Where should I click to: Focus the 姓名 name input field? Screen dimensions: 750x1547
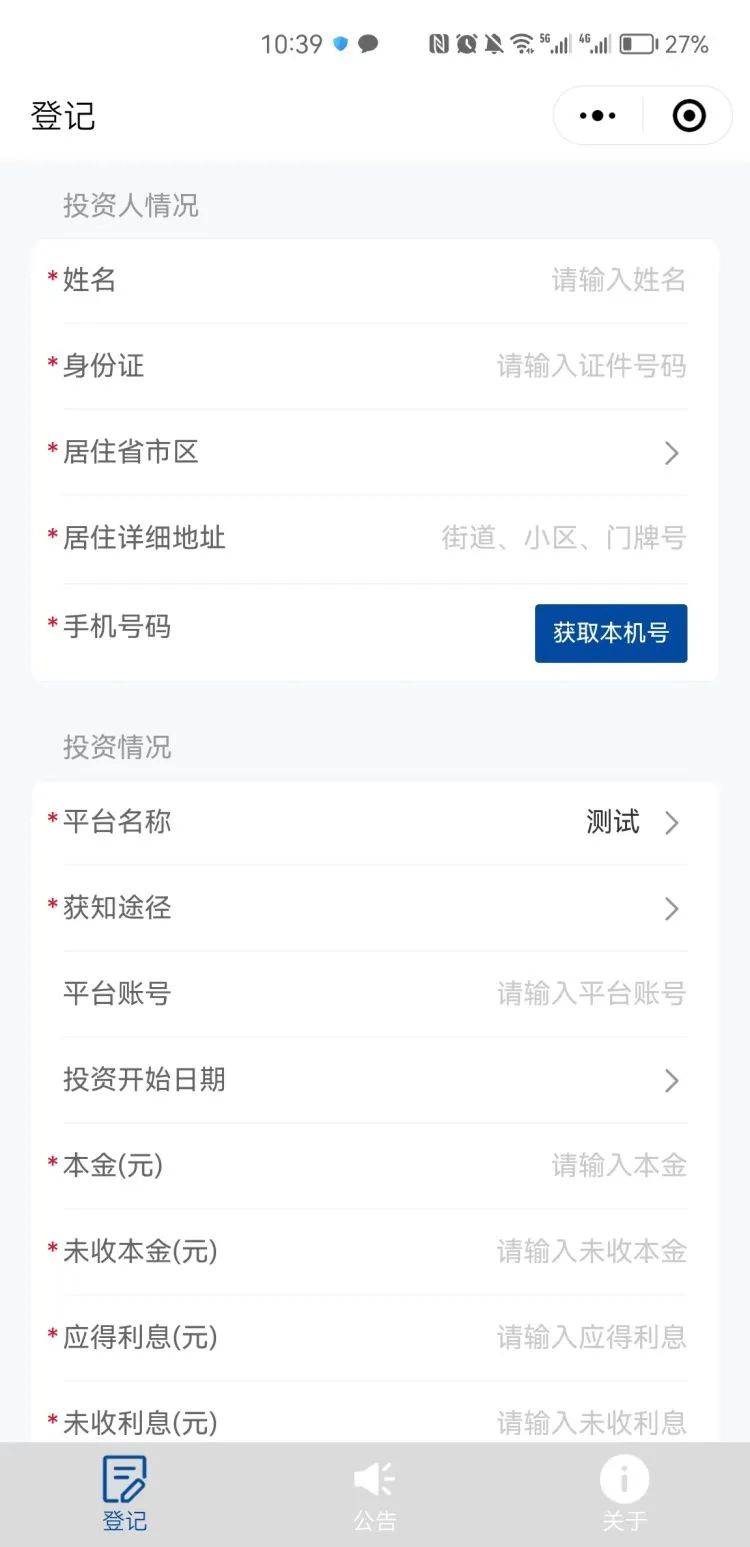[x=500, y=280]
